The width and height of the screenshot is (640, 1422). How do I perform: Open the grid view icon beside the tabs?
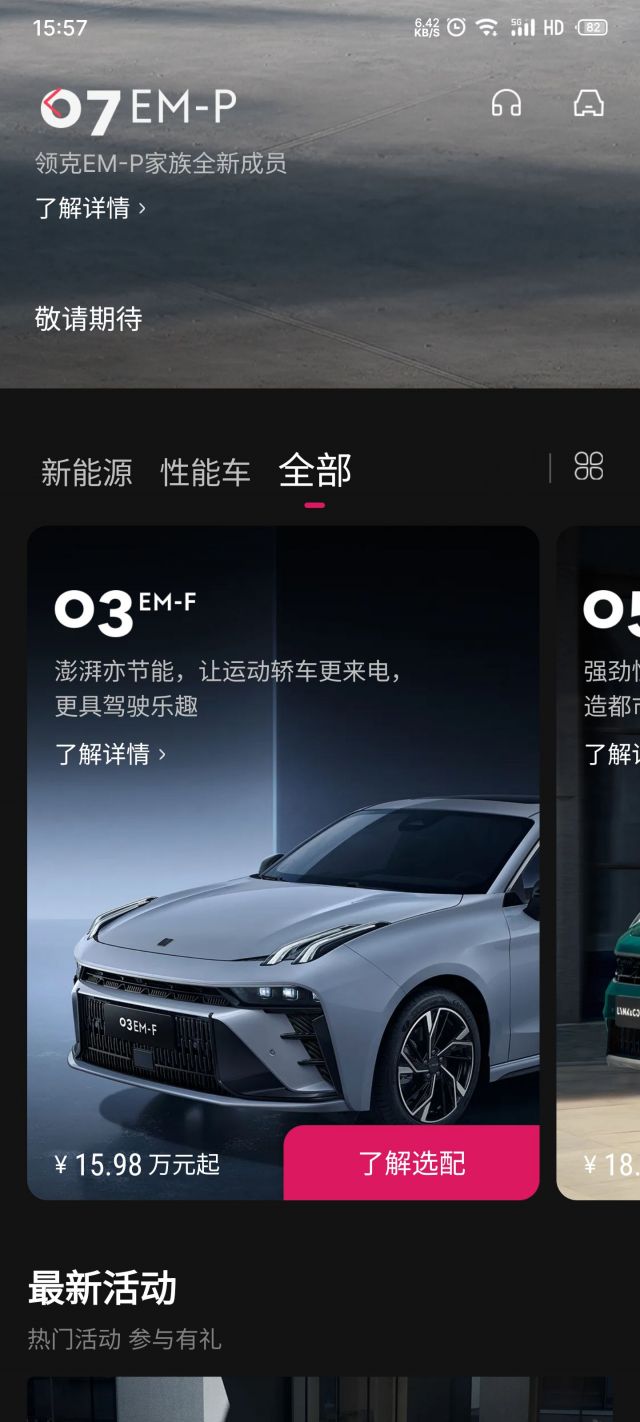click(589, 466)
